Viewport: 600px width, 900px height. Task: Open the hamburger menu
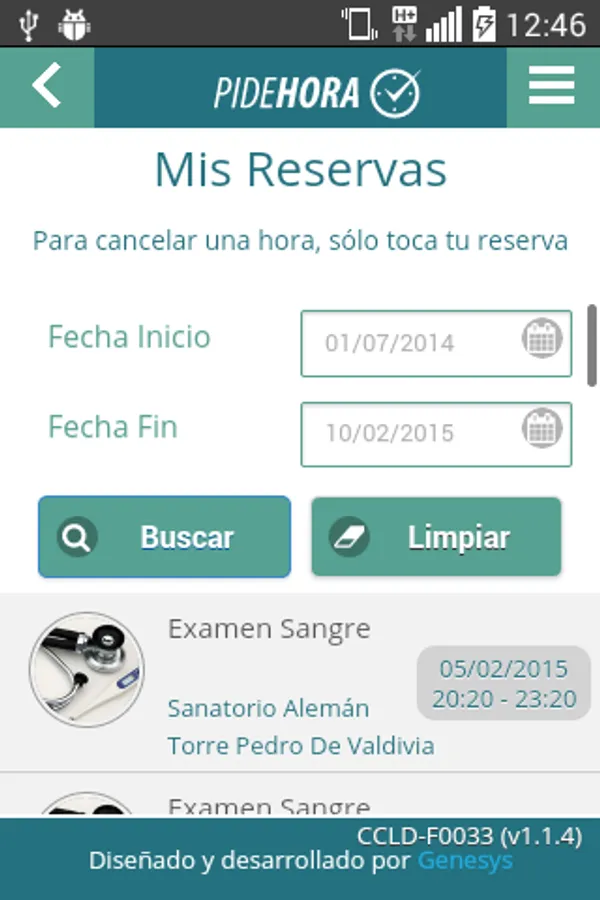click(x=552, y=86)
